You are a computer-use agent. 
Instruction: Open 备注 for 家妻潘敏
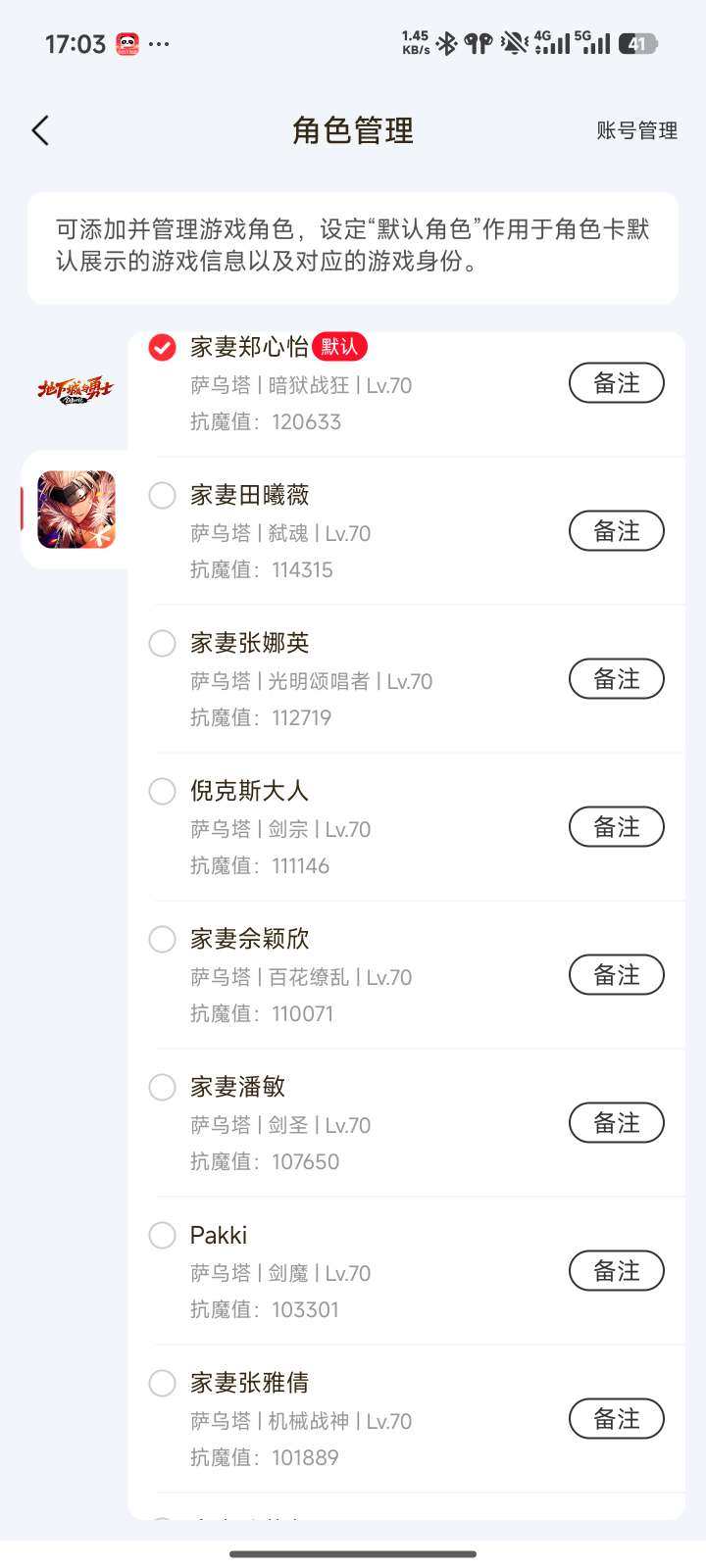tap(616, 1122)
